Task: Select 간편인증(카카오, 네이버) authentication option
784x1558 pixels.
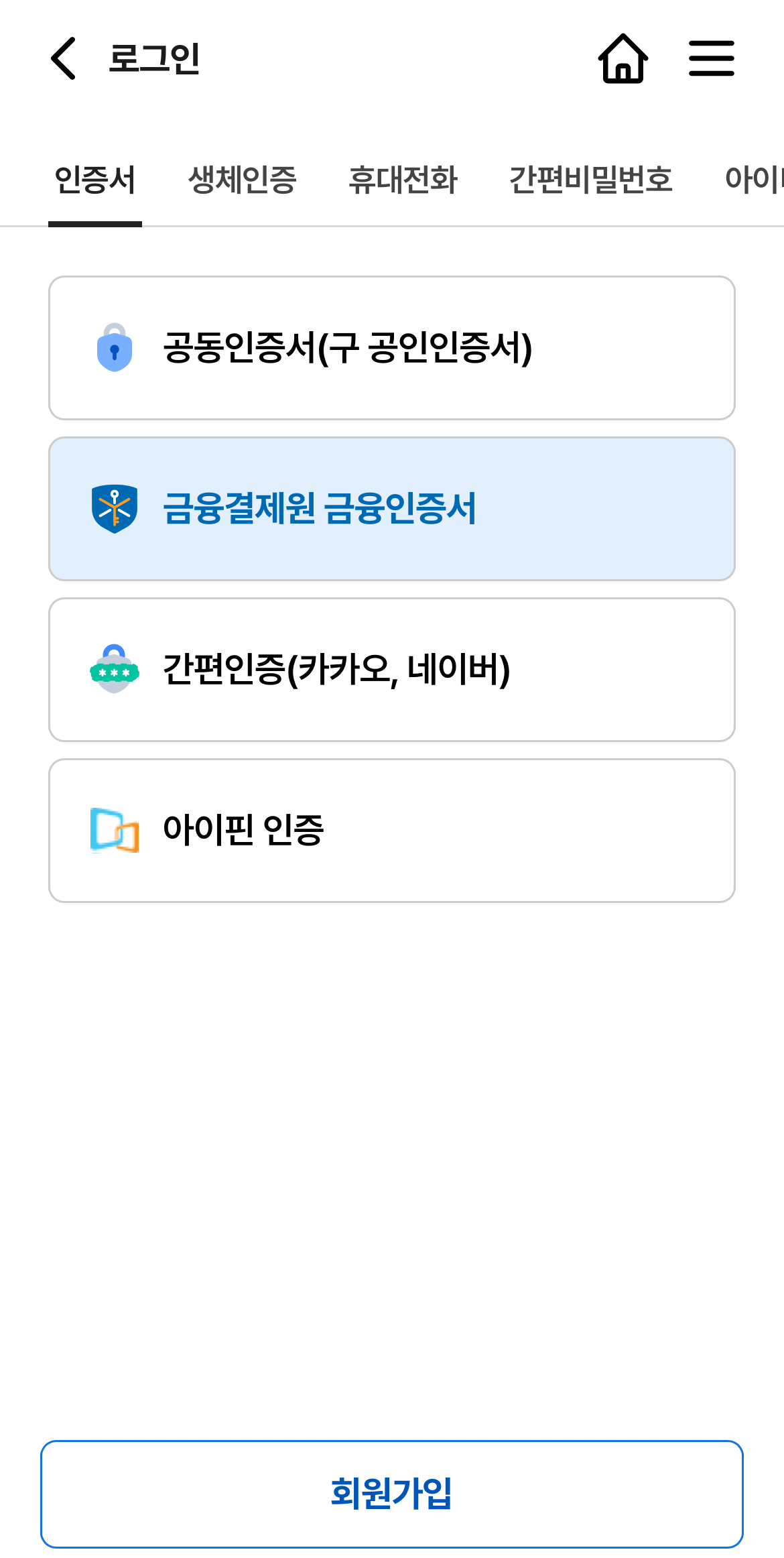Action: (x=391, y=668)
